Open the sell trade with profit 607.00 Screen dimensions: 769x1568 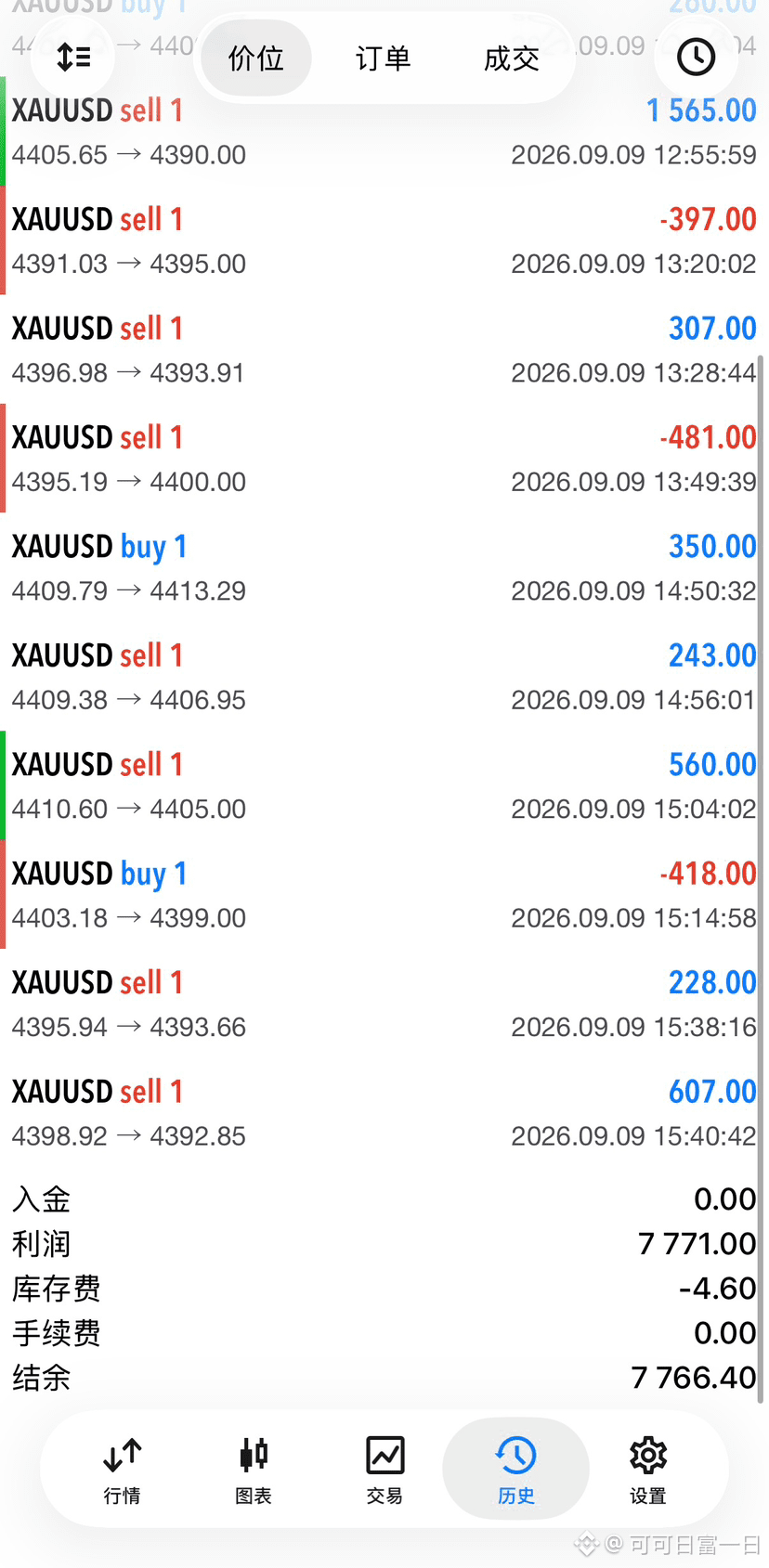[x=384, y=1113]
